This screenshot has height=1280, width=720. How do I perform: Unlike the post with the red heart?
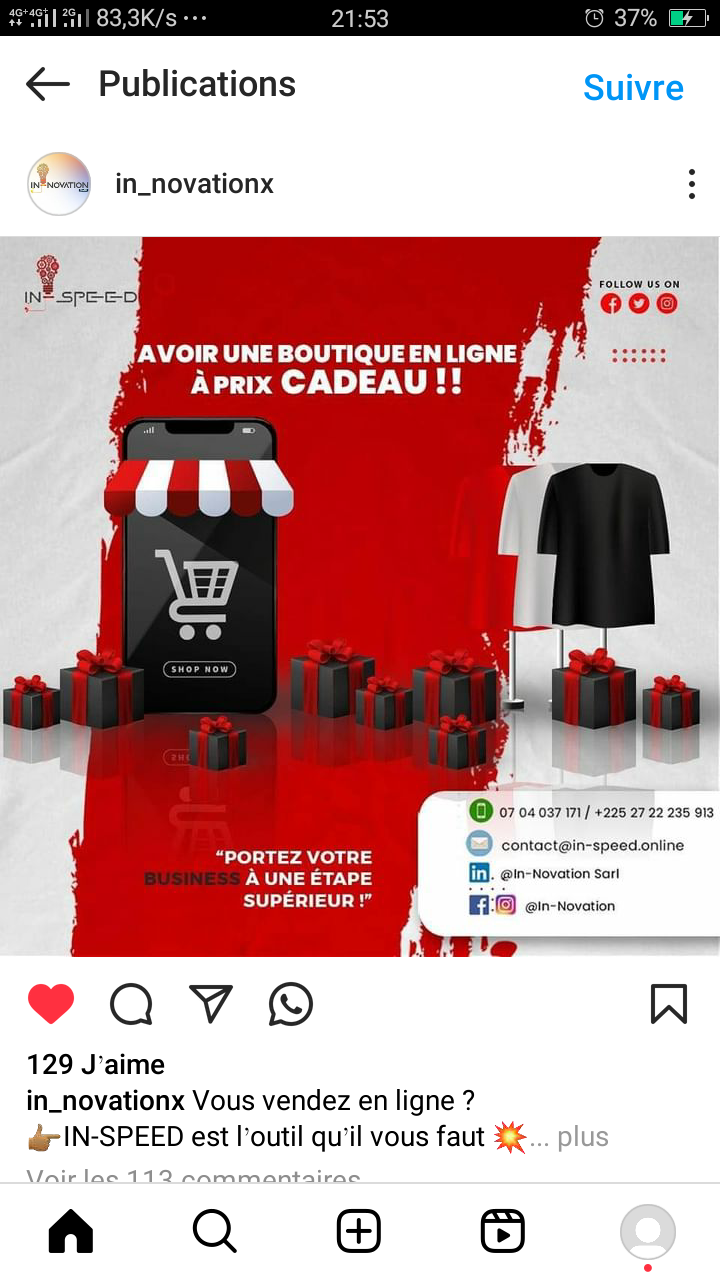point(51,1004)
